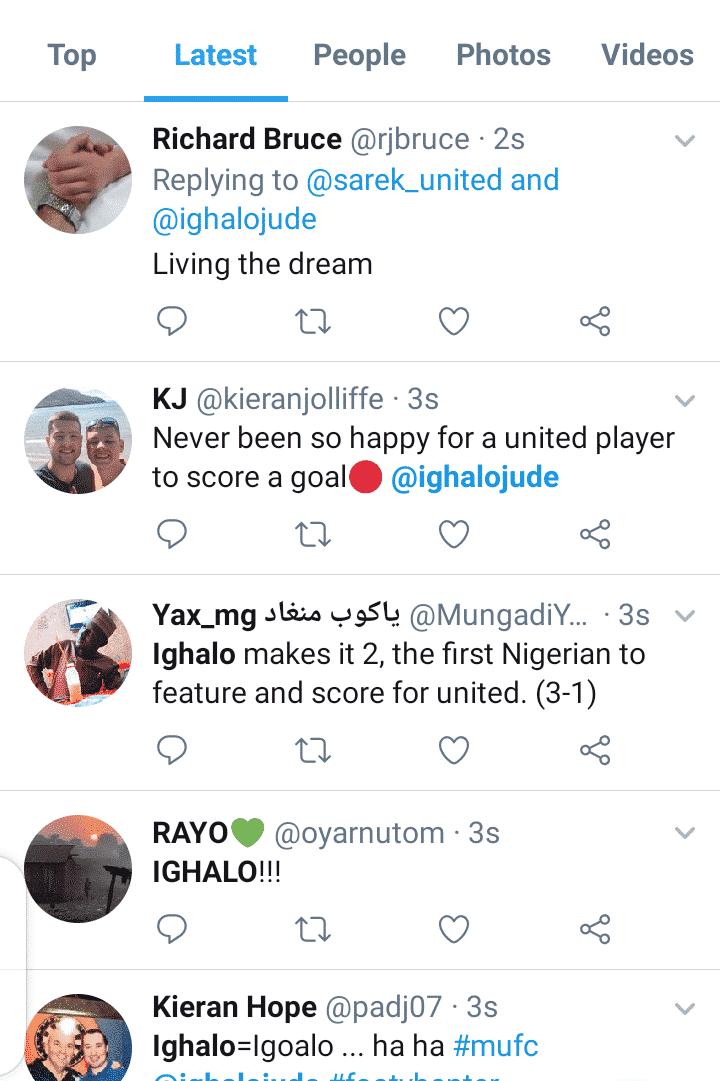Expand options menu on Yax_mg's tweet
Screen dimensions: 720x1081
pyautogui.click(x=685, y=616)
